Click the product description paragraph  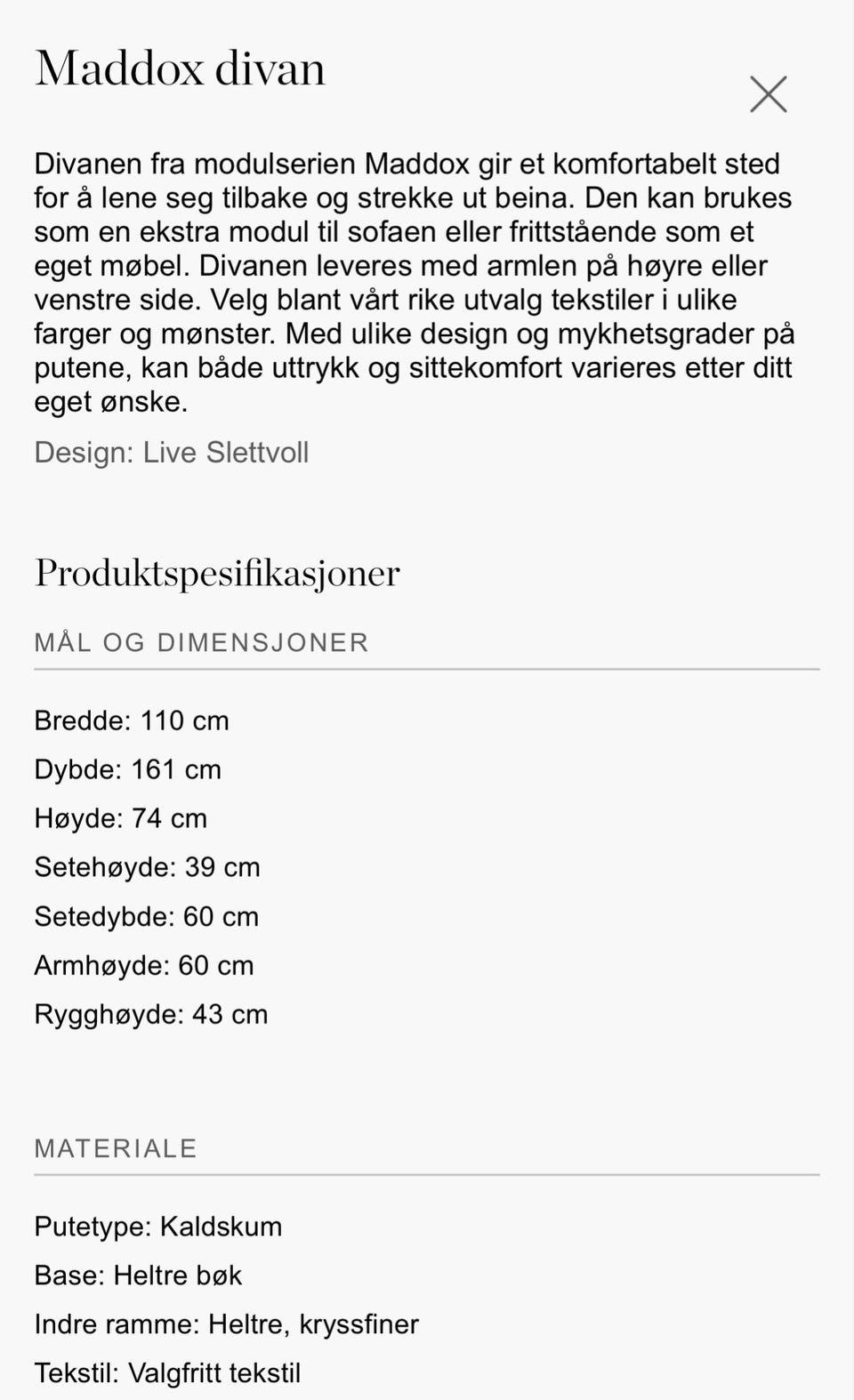414,282
